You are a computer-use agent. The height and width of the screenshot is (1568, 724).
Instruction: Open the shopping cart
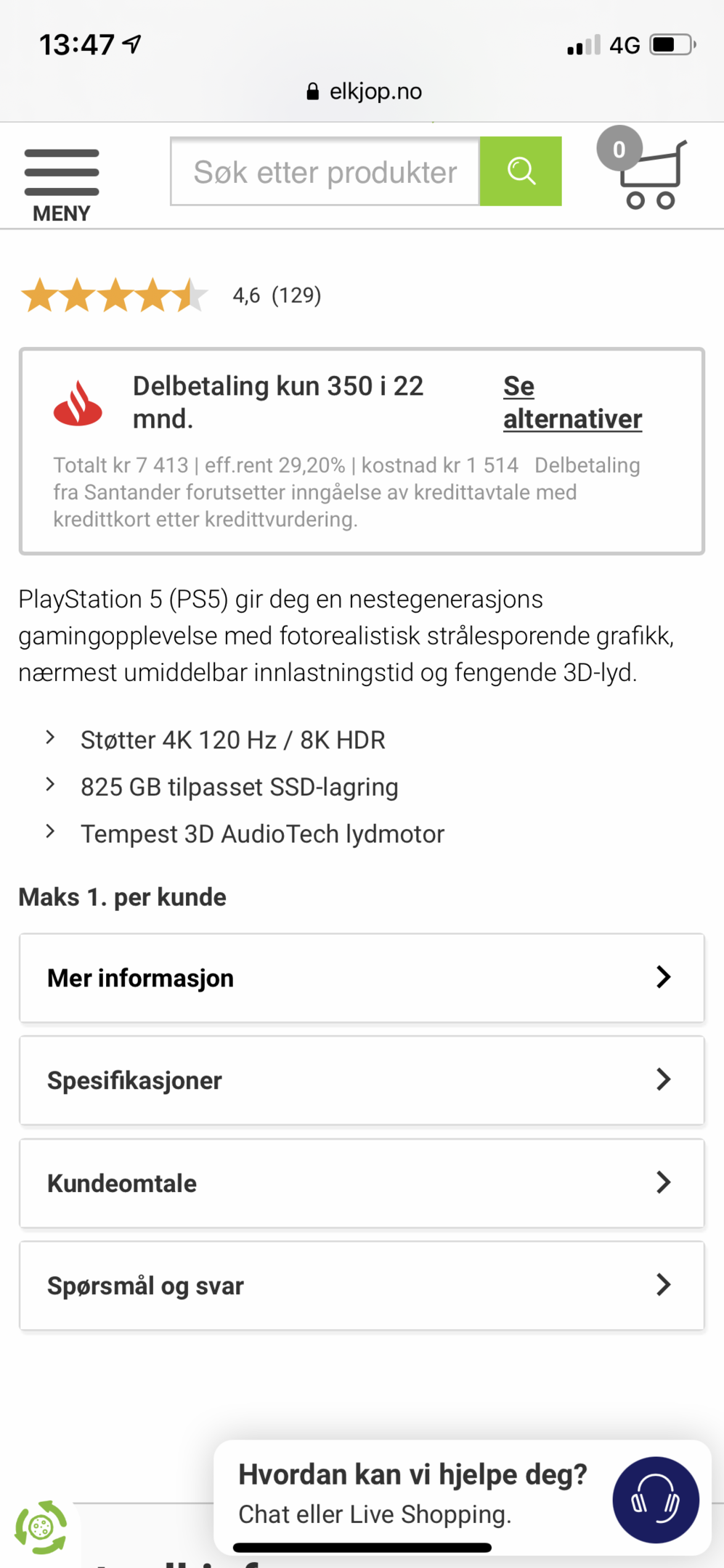click(643, 169)
